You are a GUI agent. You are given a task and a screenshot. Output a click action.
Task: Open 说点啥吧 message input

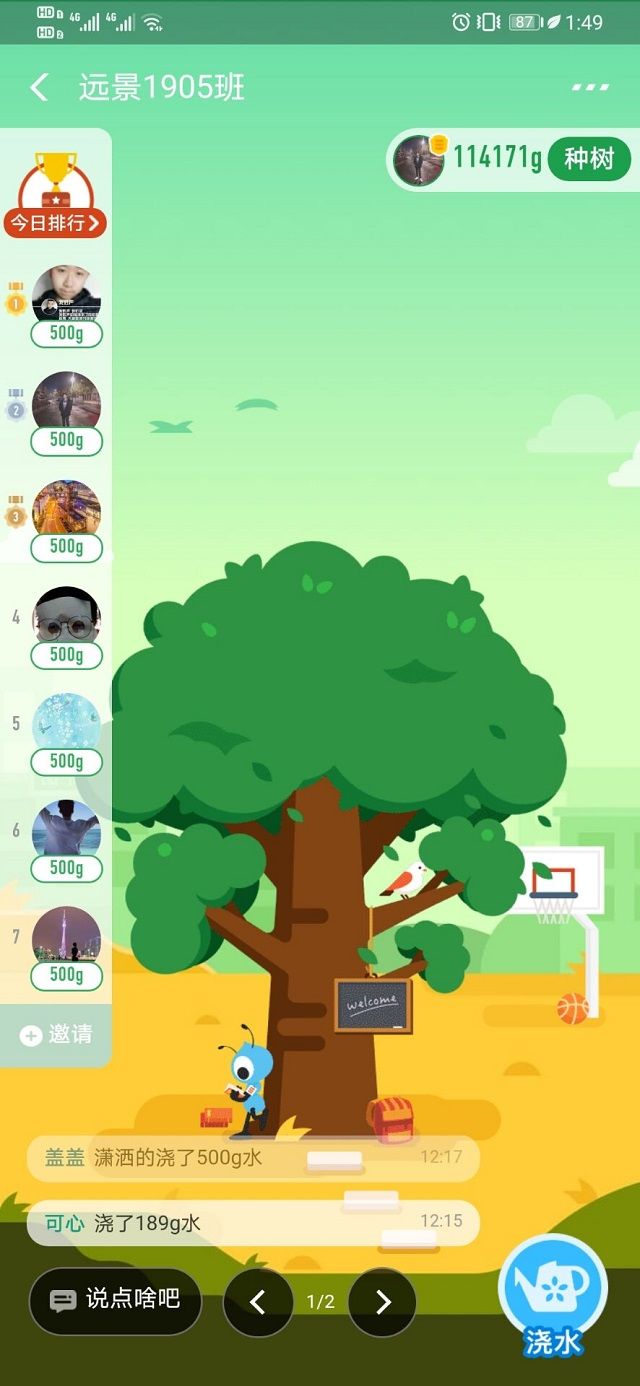pos(116,1300)
